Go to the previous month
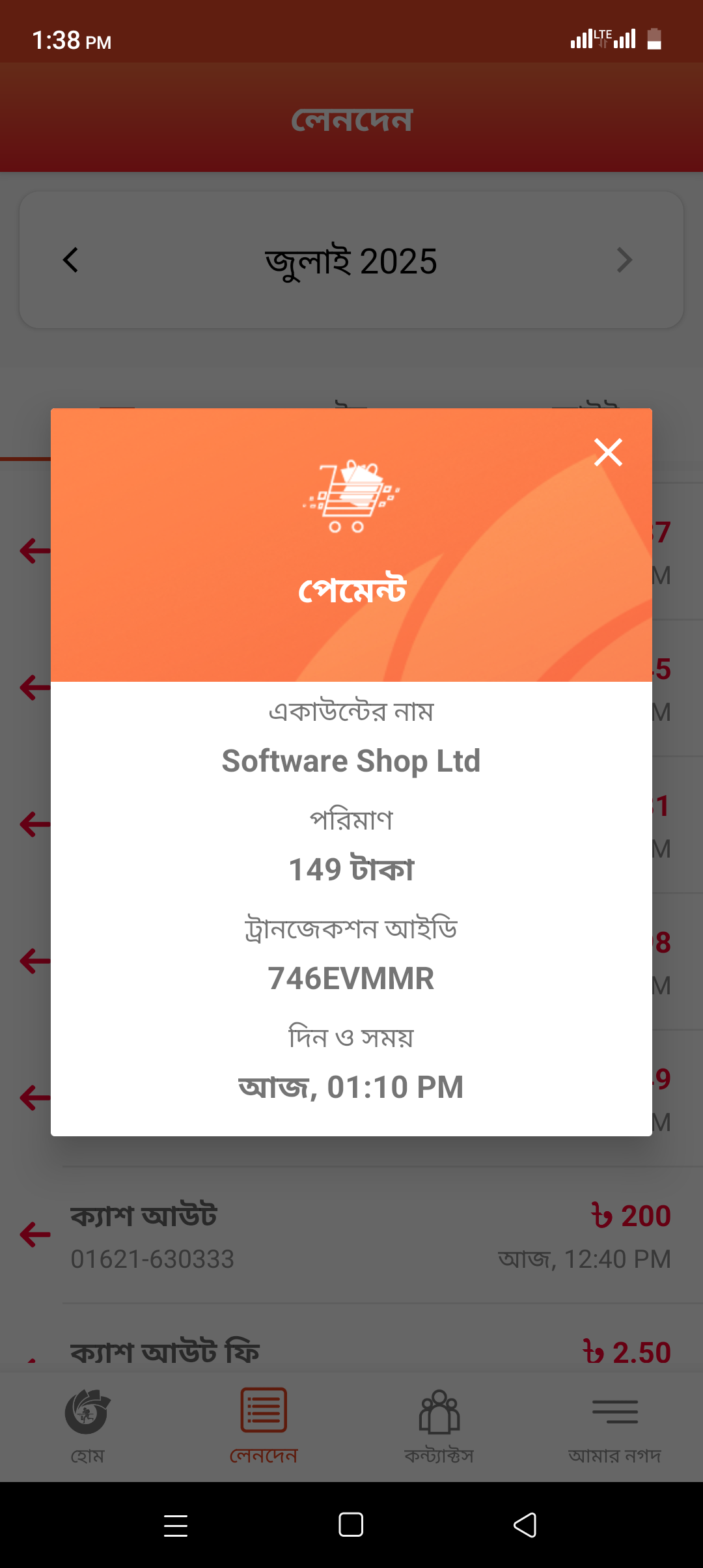This screenshot has height=1568, width=703. [70, 260]
